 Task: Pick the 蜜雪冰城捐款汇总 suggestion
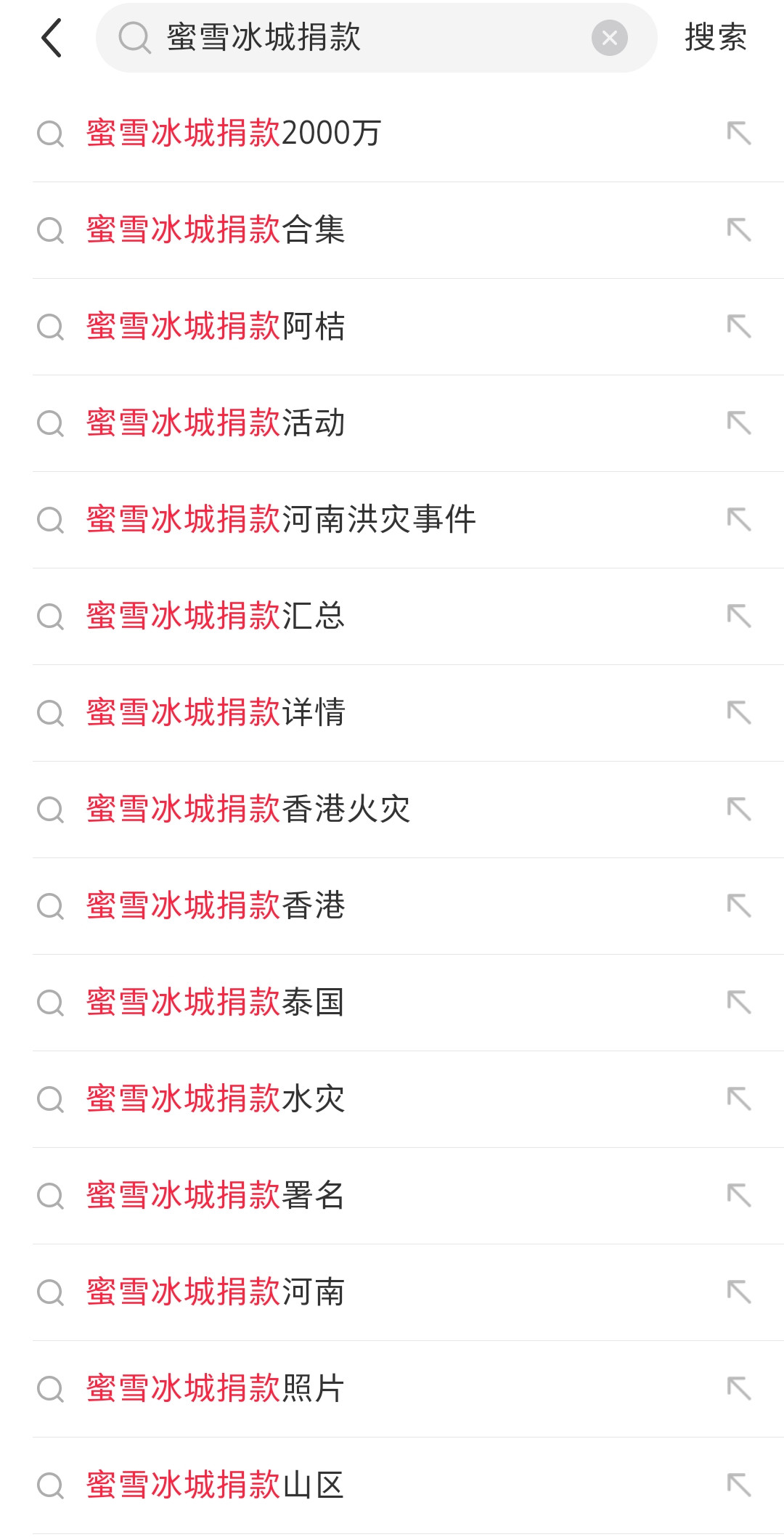216,616
